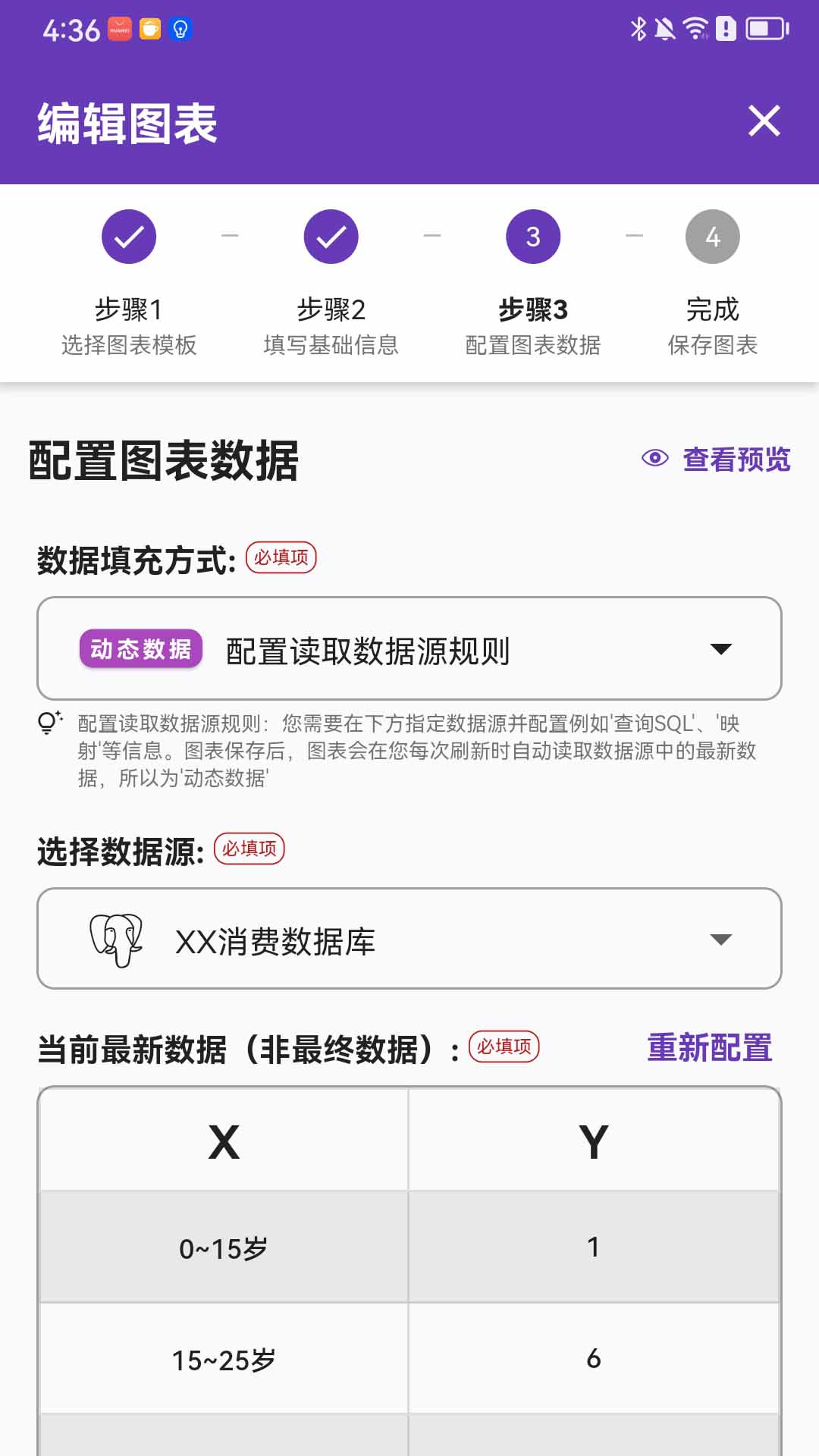The height and width of the screenshot is (1456, 819).
Task: Open 查看预览 chart preview
Action: [x=717, y=460]
